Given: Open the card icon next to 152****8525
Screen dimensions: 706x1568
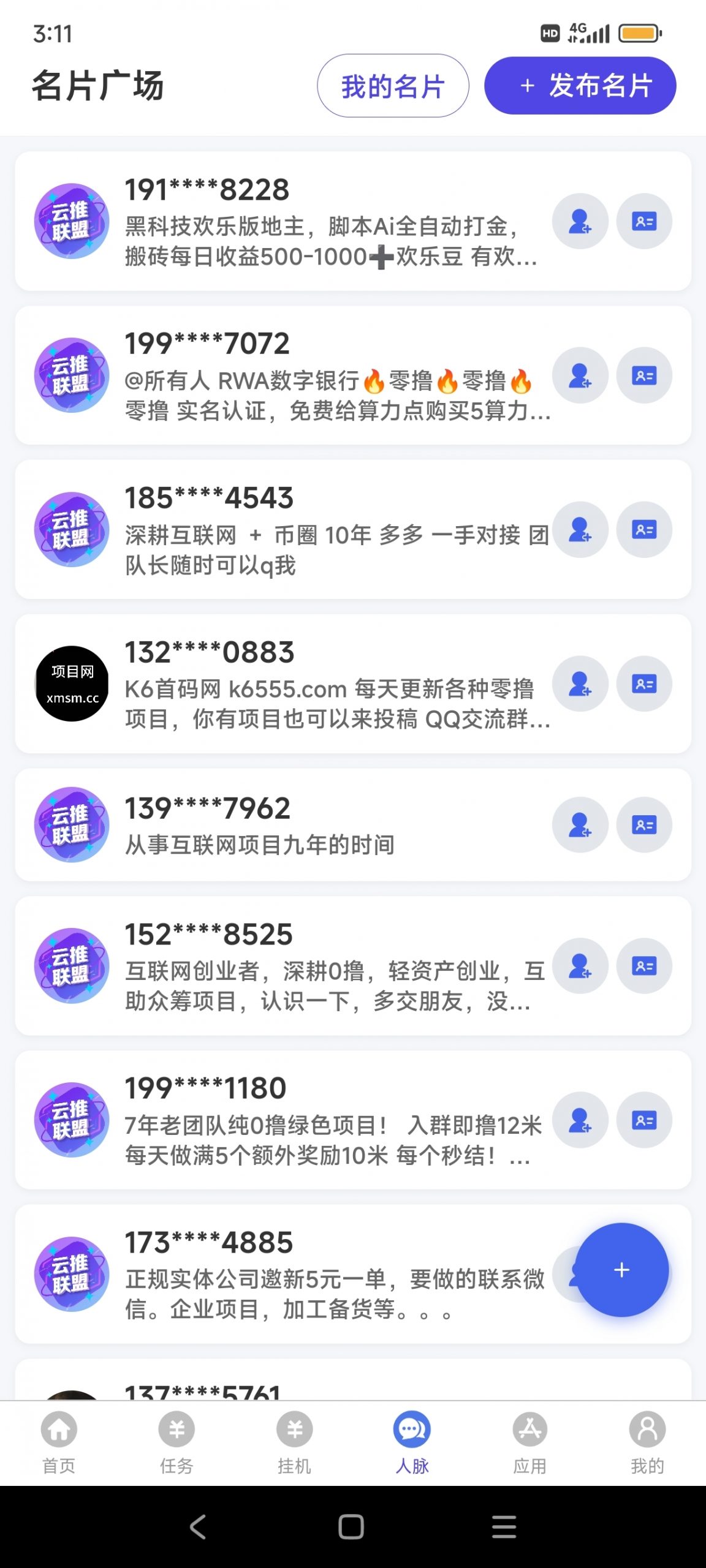Looking at the screenshot, I should (644, 966).
